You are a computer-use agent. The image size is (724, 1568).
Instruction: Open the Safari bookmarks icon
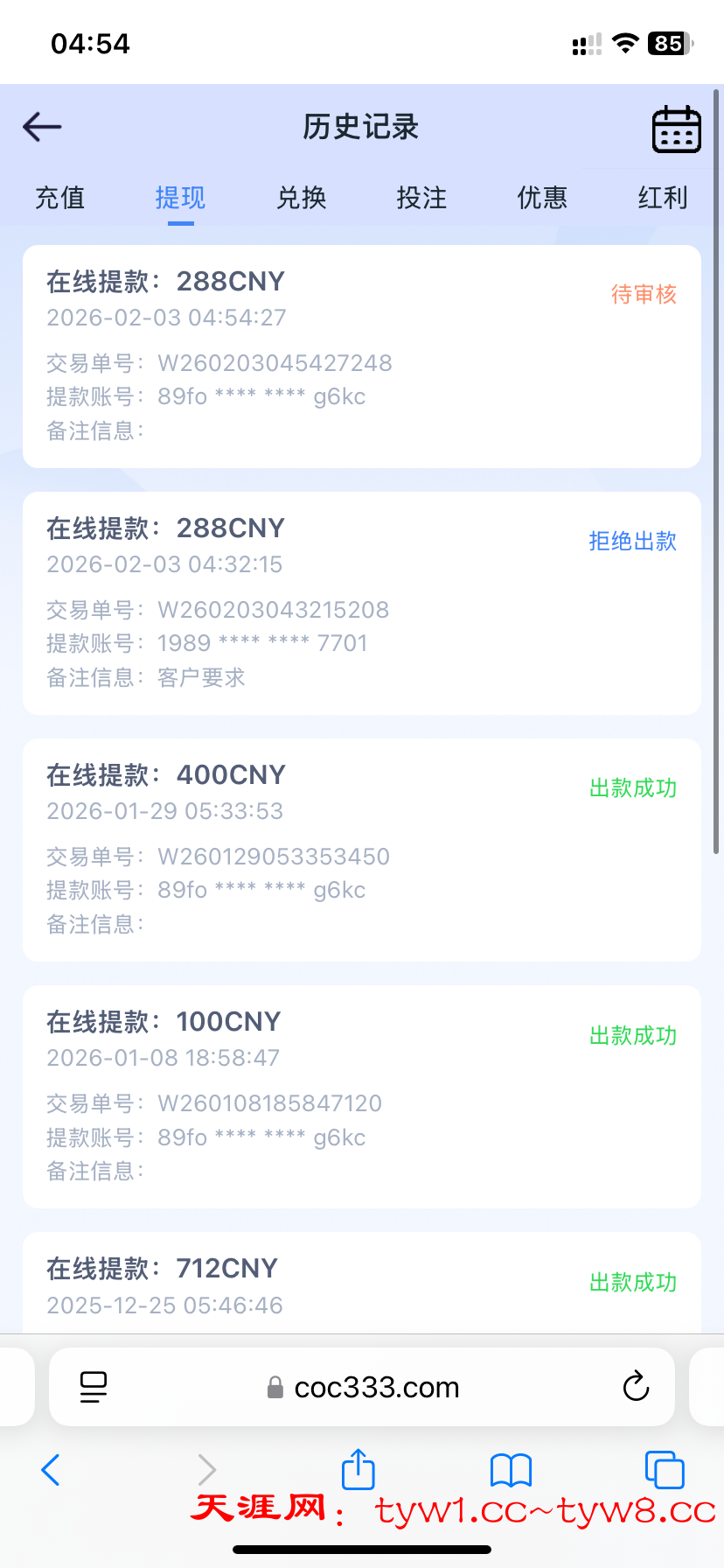pyautogui.click(x=512, y=1470)
